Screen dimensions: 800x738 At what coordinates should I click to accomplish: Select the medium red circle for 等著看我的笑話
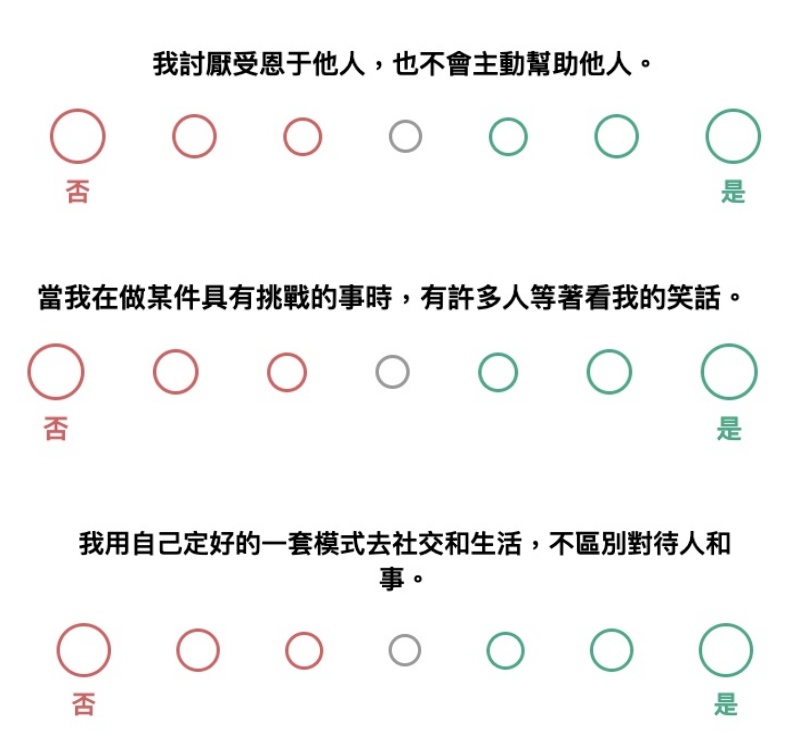(176, 372)
